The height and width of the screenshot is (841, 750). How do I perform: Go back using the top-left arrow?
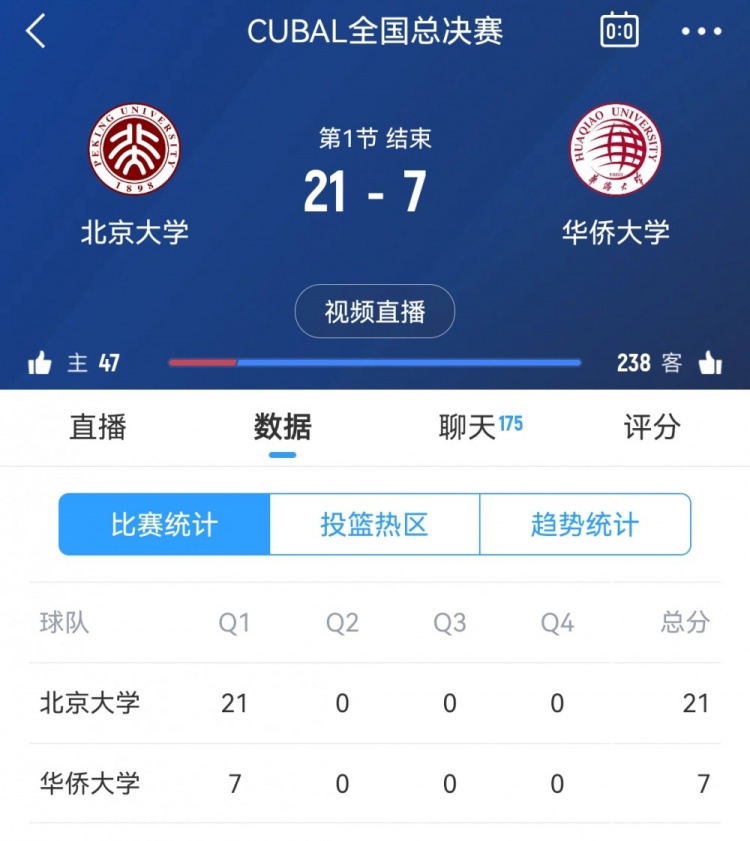[x=36, y=31]
